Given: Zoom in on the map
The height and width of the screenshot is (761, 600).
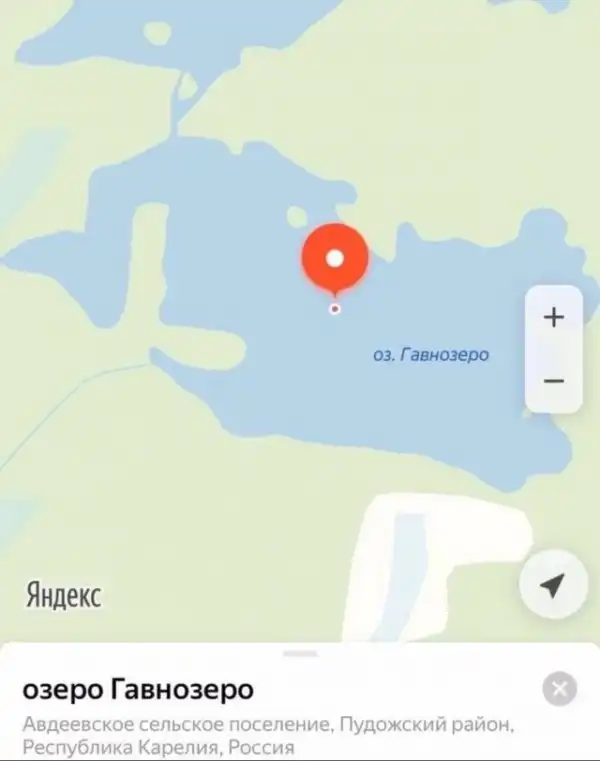Looking at the screenshot, I should click(x=553, y=318).
